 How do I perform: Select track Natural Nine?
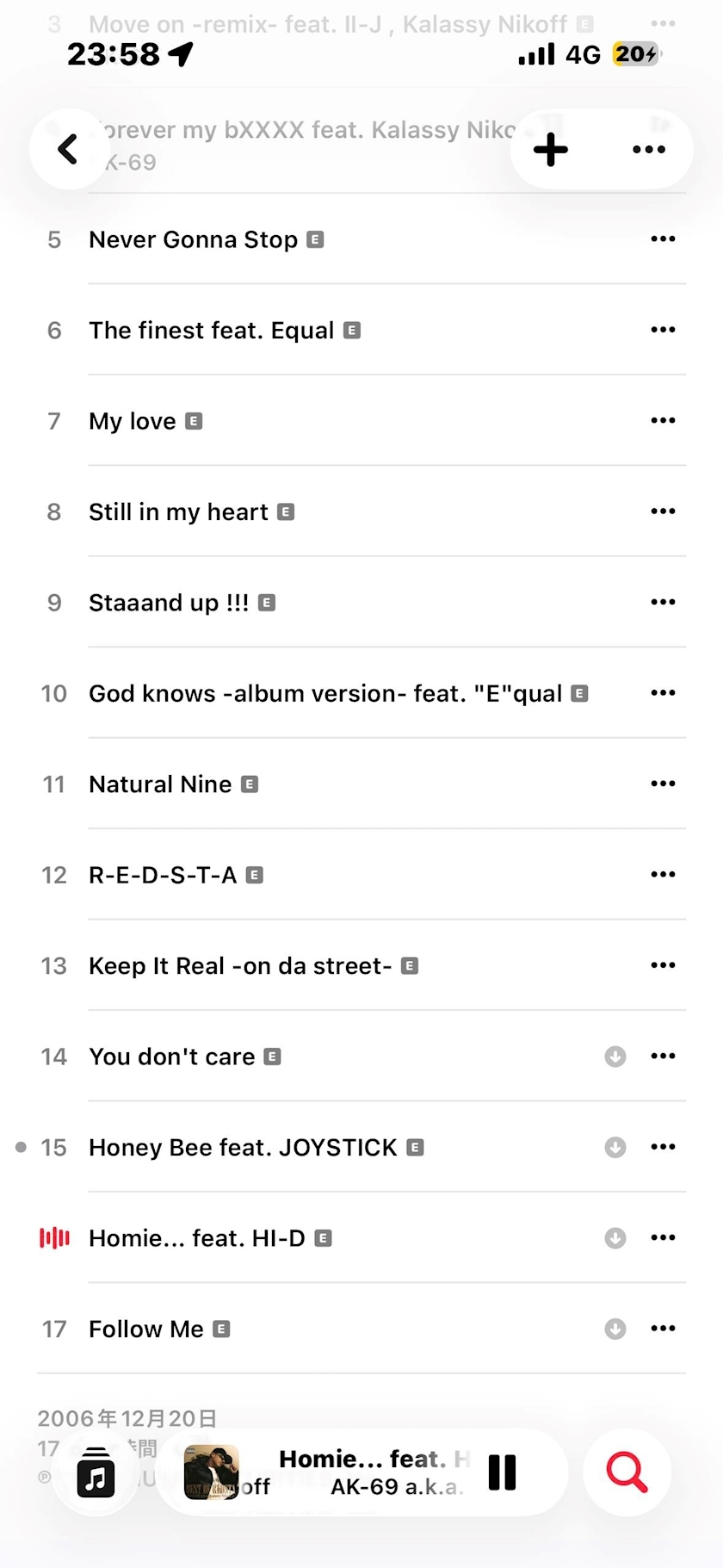coord(160,784)
